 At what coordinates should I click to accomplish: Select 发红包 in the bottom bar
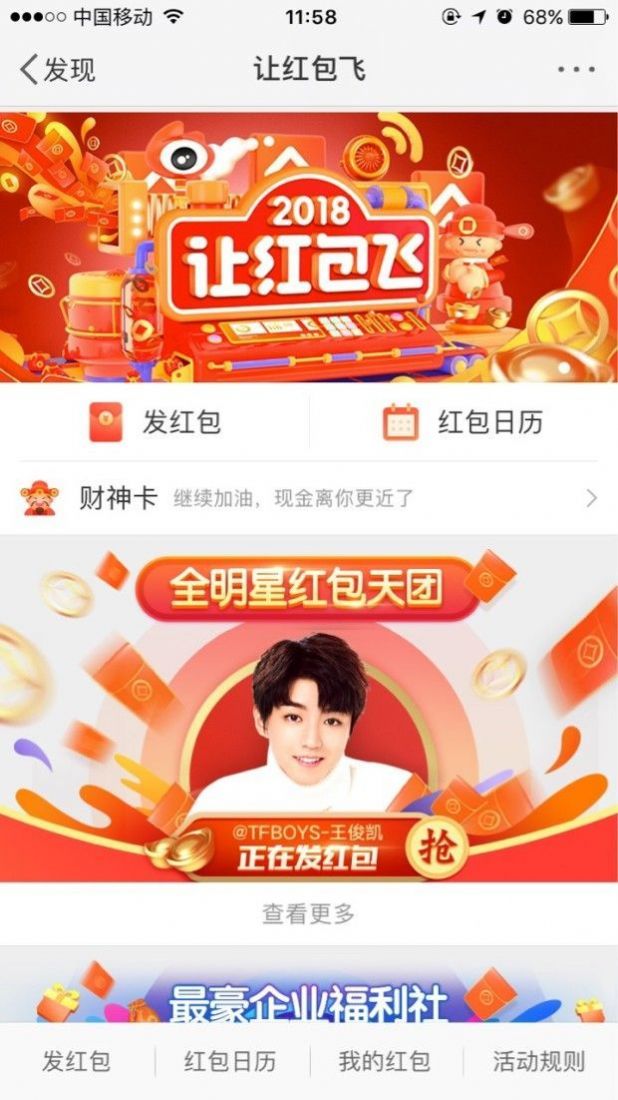click(76, 1061)
